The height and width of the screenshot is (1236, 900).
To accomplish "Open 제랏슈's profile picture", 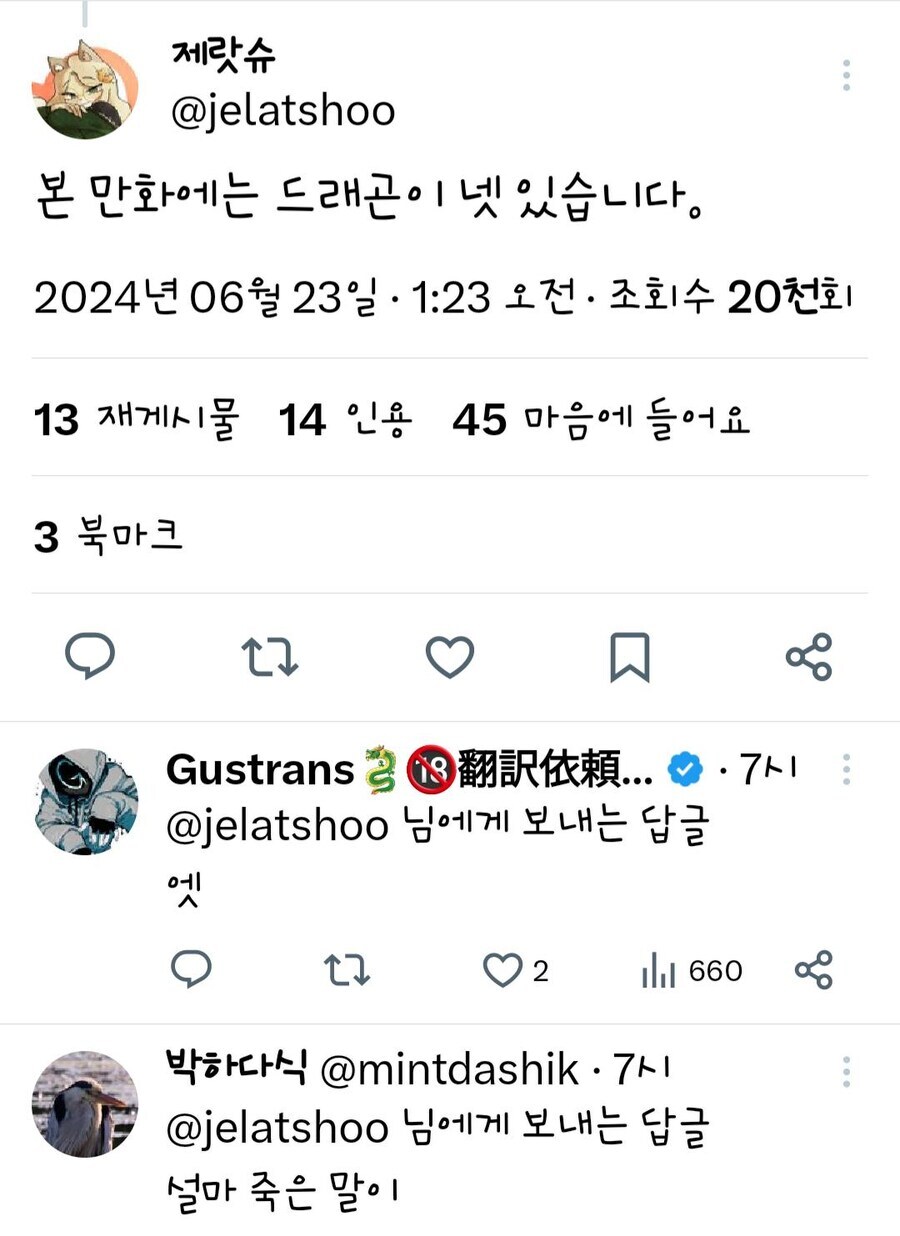I will click(x=86, y=91).
